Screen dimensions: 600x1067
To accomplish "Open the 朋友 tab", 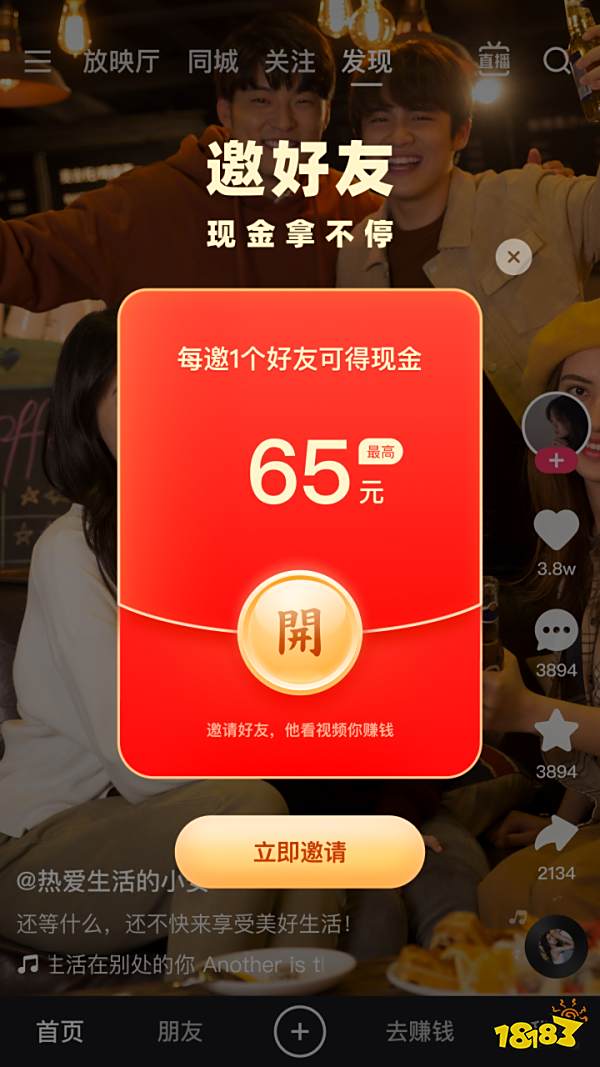I will [x=180, y=1031].
